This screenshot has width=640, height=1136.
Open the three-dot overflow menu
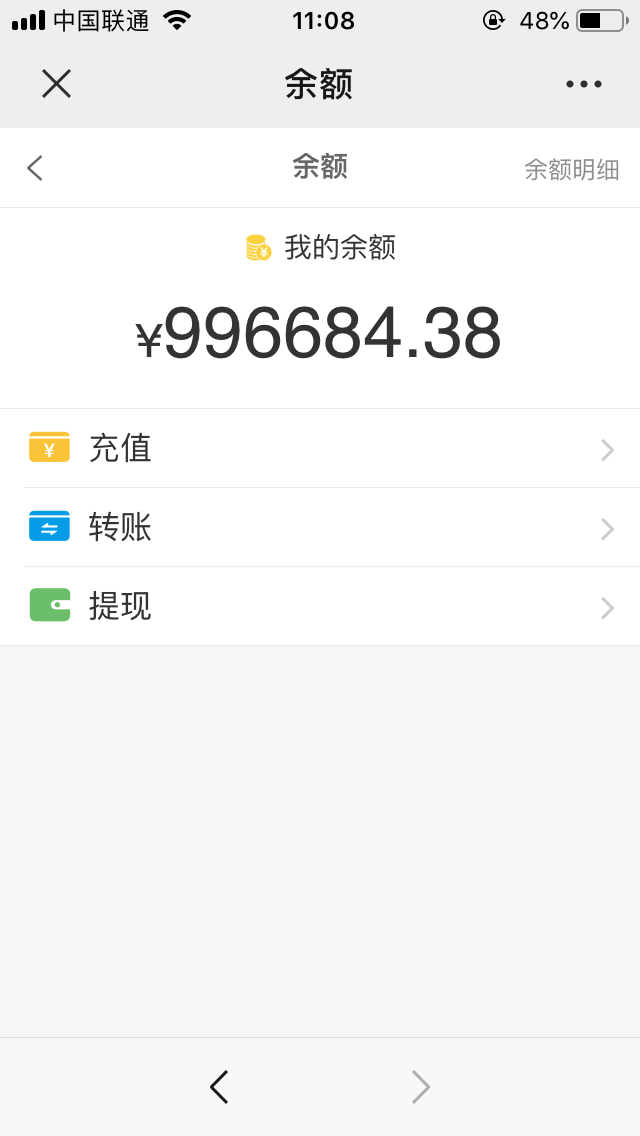[583, 84]
